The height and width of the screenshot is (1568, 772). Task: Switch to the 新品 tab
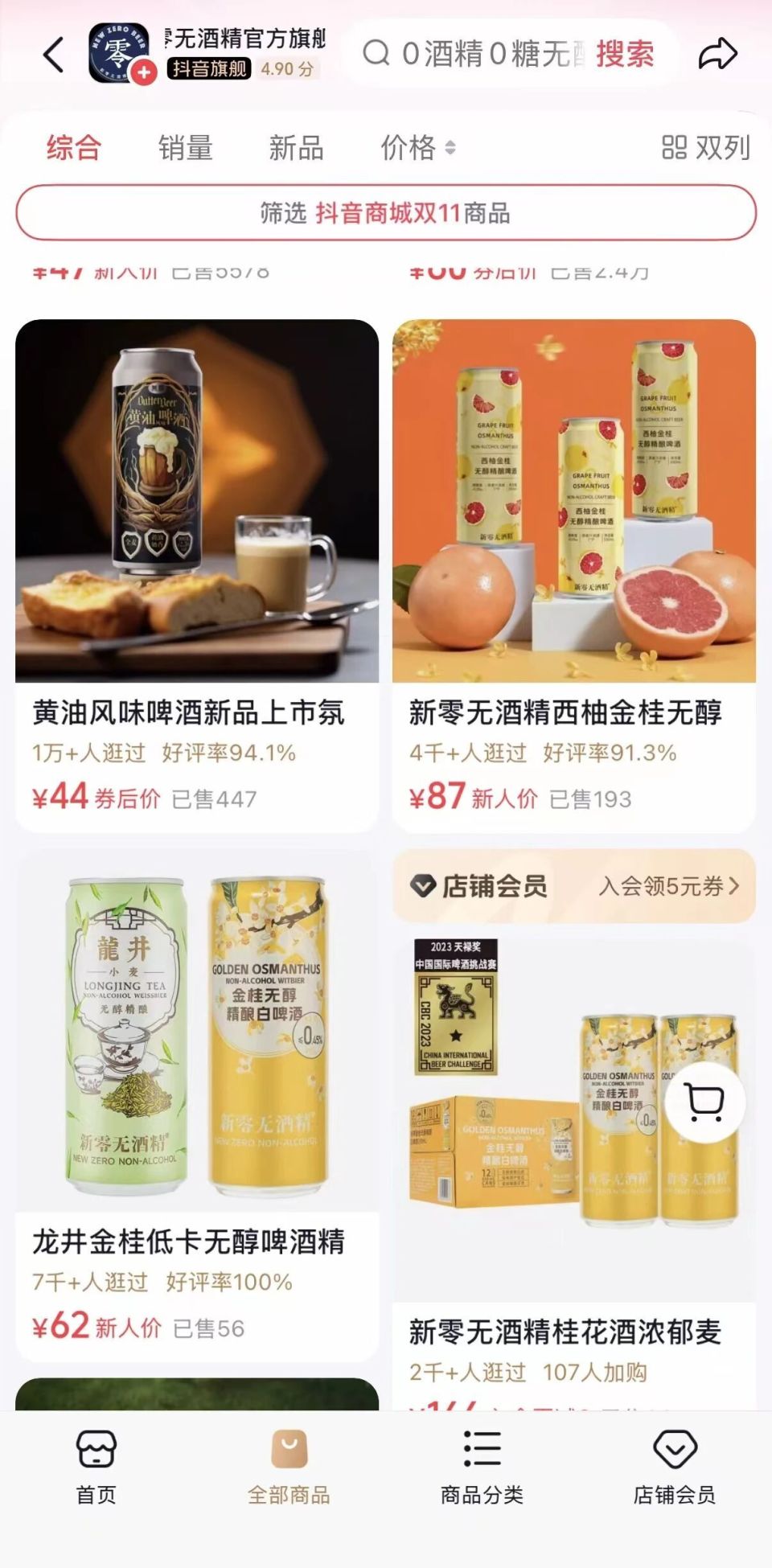coord(296,148)
